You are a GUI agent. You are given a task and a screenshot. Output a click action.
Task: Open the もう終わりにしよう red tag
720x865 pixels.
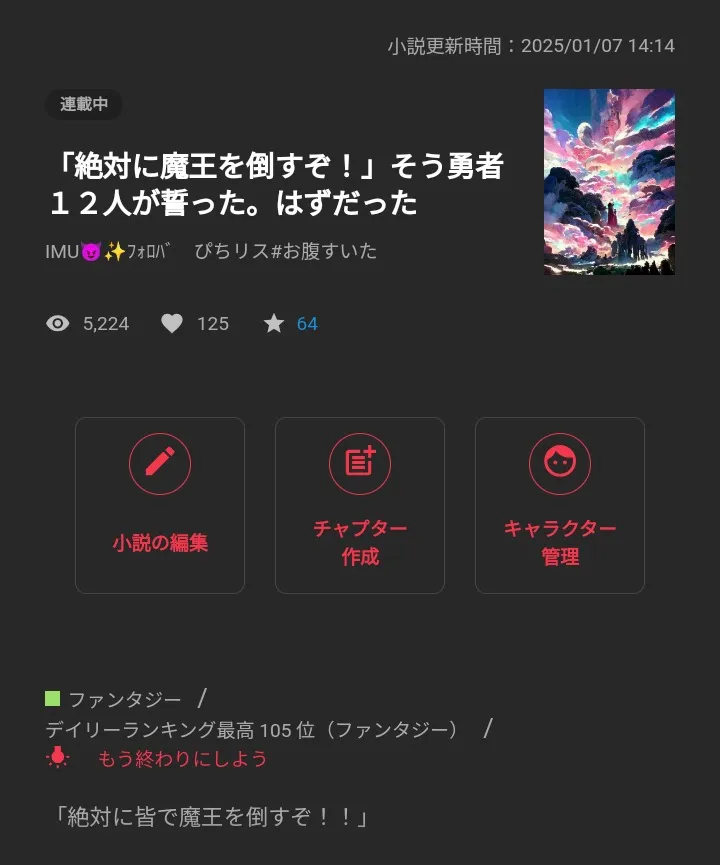pos(182,759)
